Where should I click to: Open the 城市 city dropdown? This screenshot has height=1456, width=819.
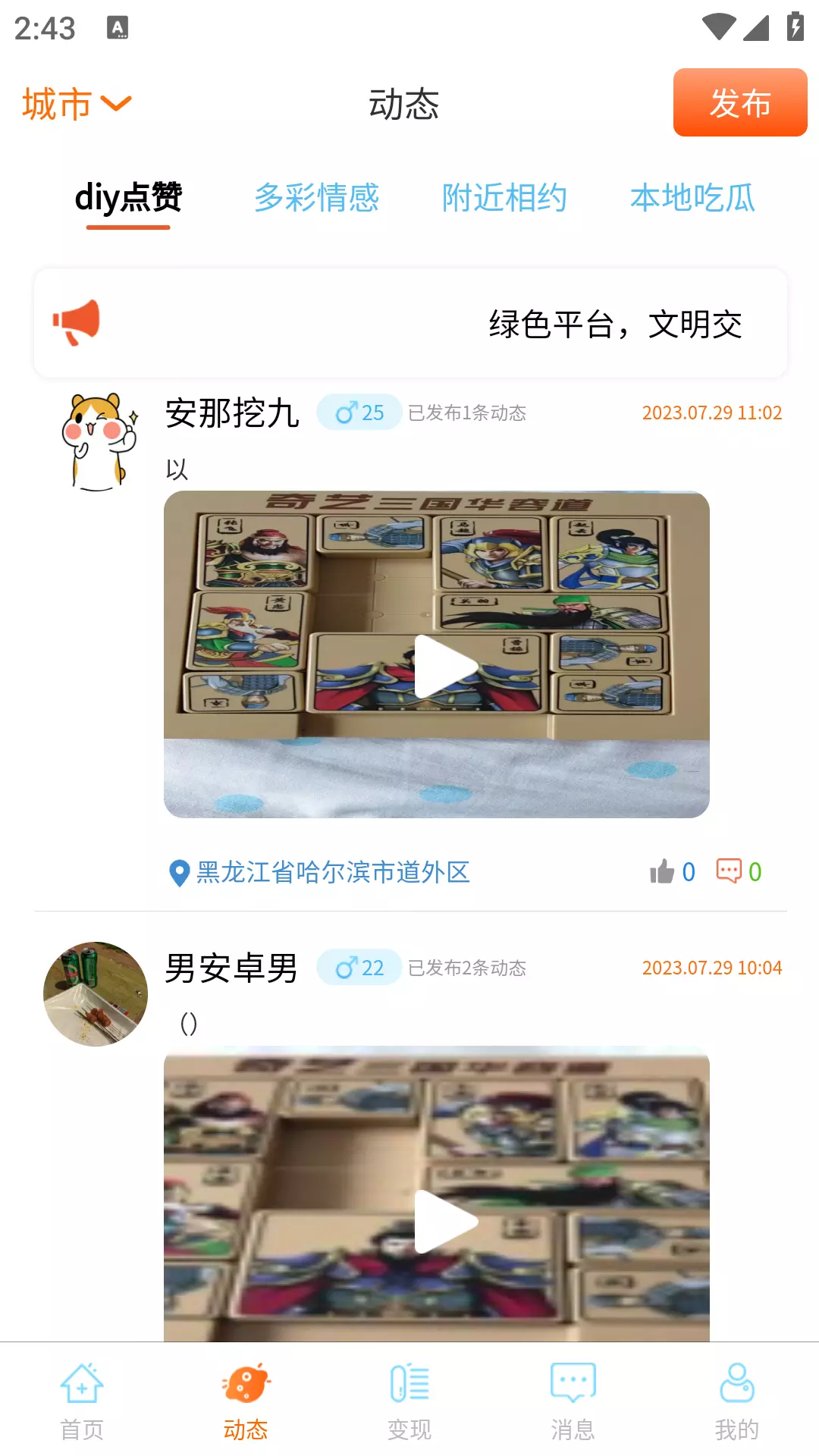click(x=77, y=104)
